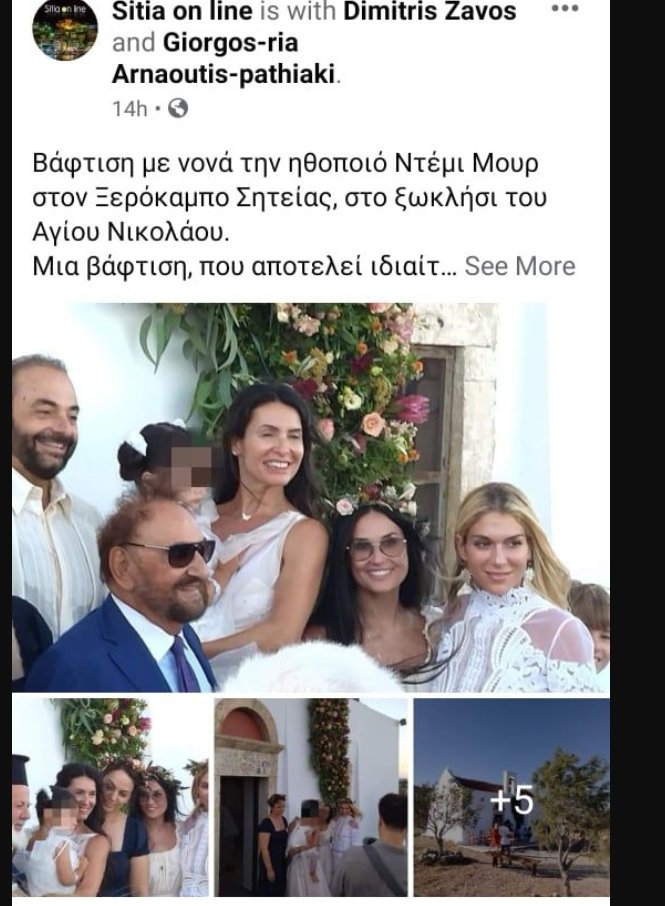Viewport: 665px width, 906px height.
Task: Expand the post text with See More
Action: 520,266
